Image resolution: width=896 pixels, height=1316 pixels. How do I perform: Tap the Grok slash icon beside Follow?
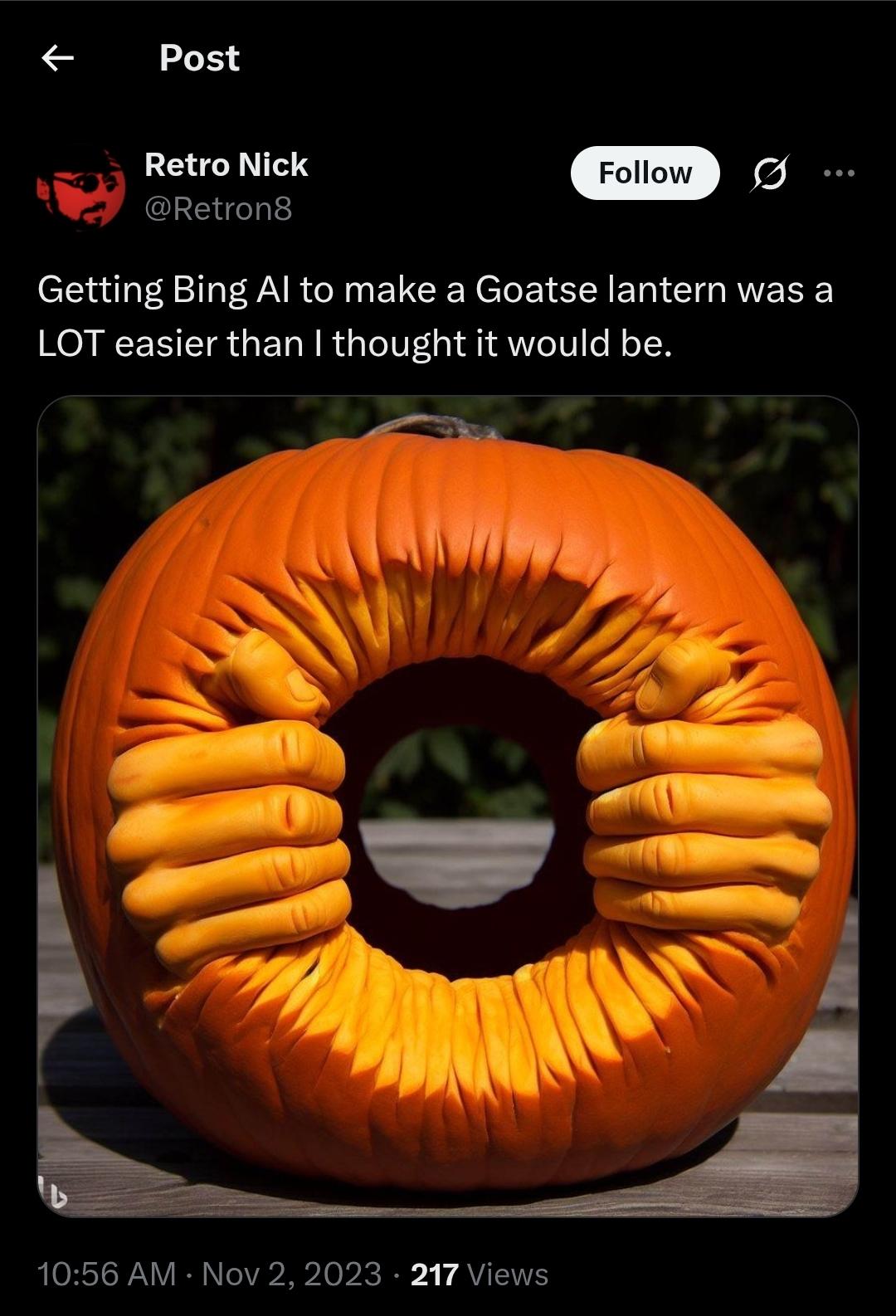point(769,173)
